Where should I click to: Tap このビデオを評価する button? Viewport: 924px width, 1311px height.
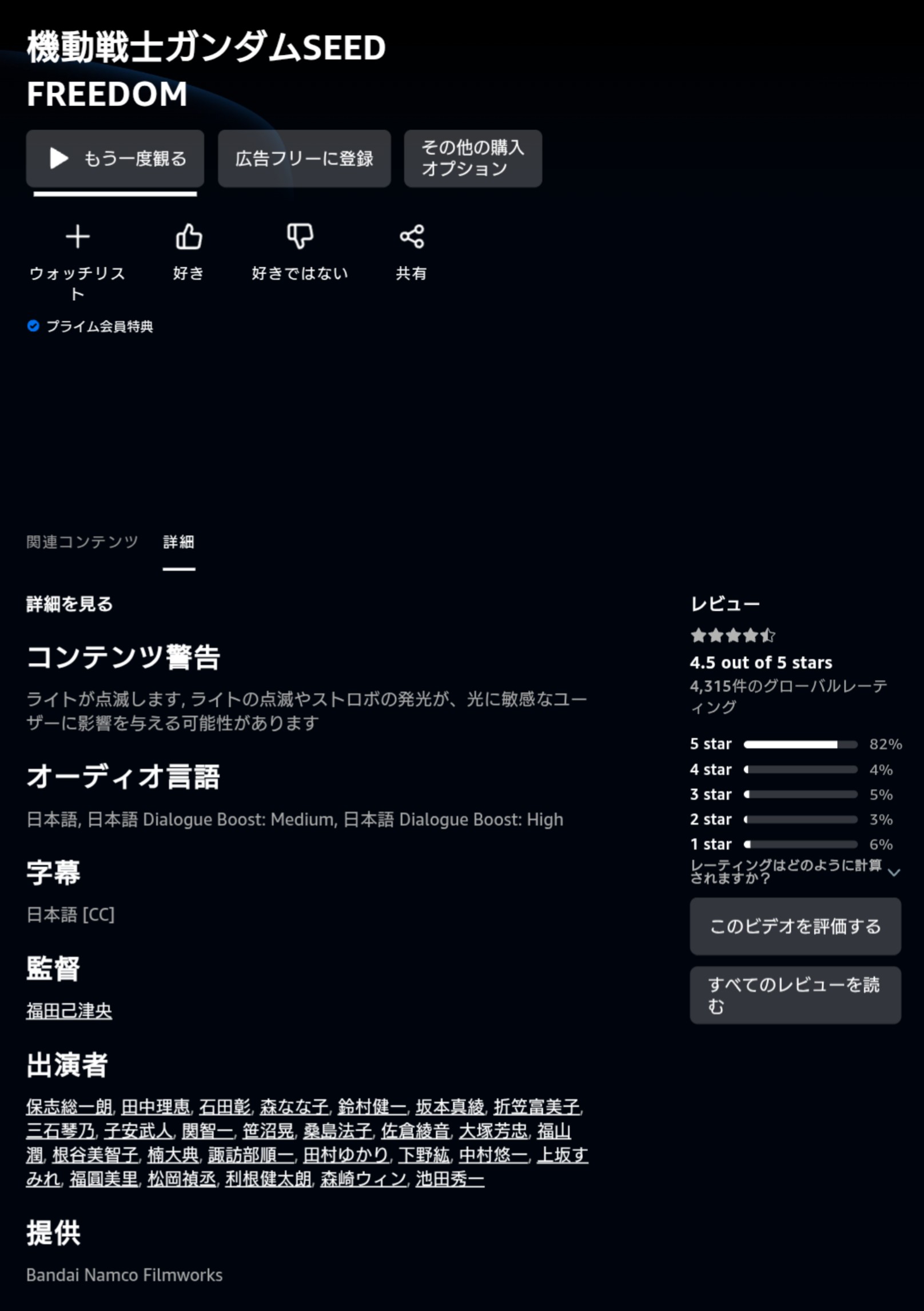coord(795,926)
